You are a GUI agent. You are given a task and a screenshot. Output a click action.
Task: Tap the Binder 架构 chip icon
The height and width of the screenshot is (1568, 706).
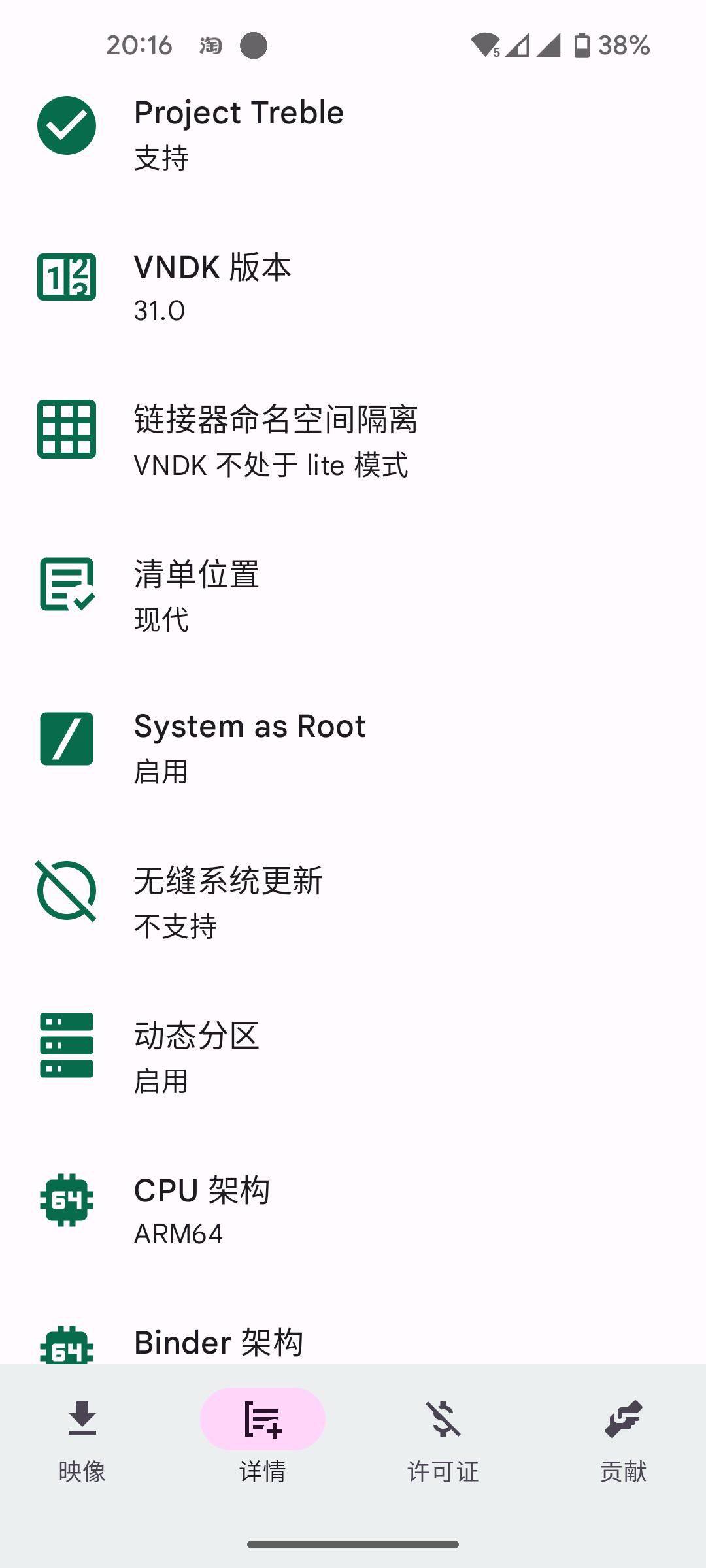[x=67, y=1345]
